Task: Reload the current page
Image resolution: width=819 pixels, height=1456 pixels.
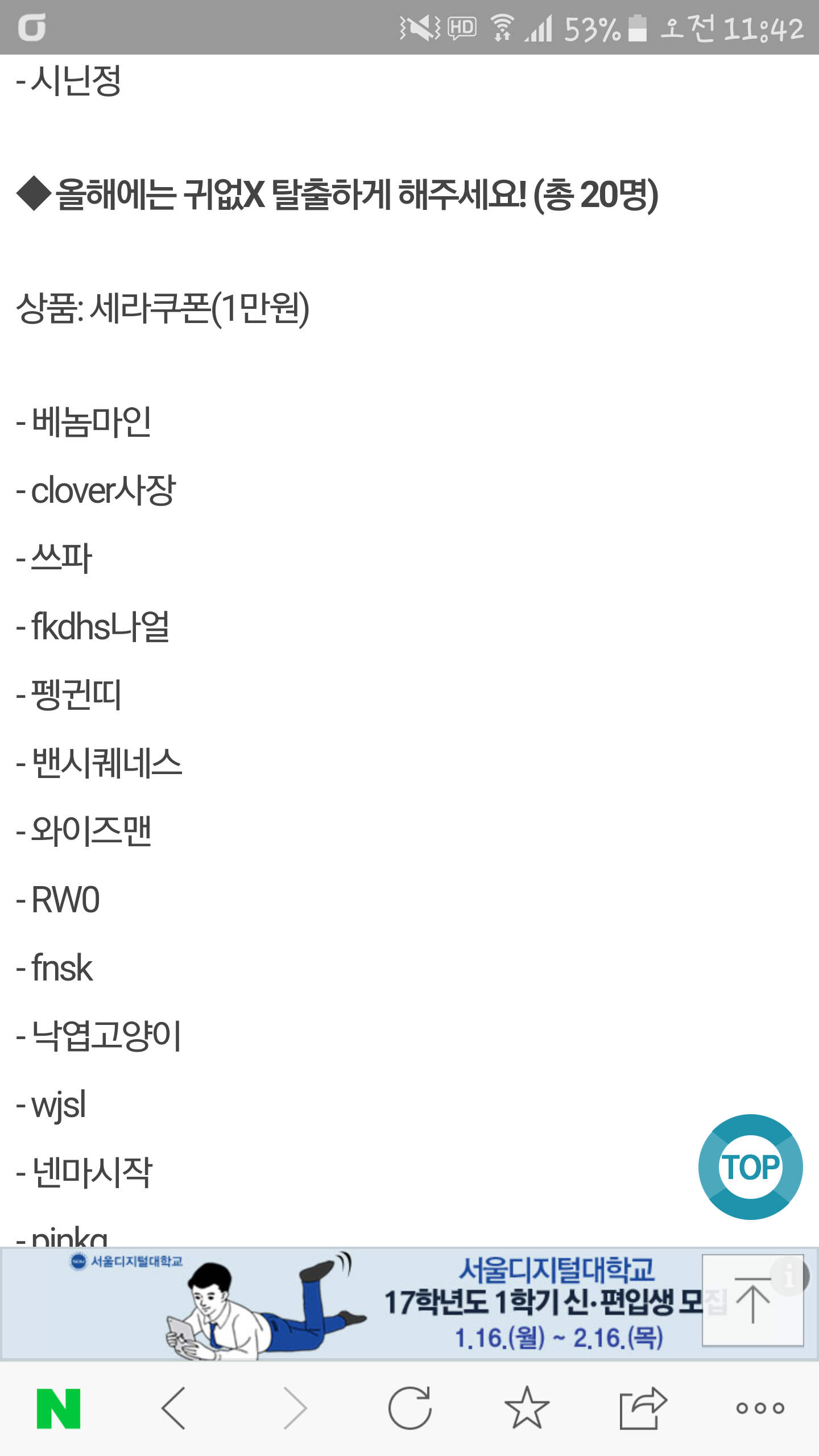Action: (409, 1408)
